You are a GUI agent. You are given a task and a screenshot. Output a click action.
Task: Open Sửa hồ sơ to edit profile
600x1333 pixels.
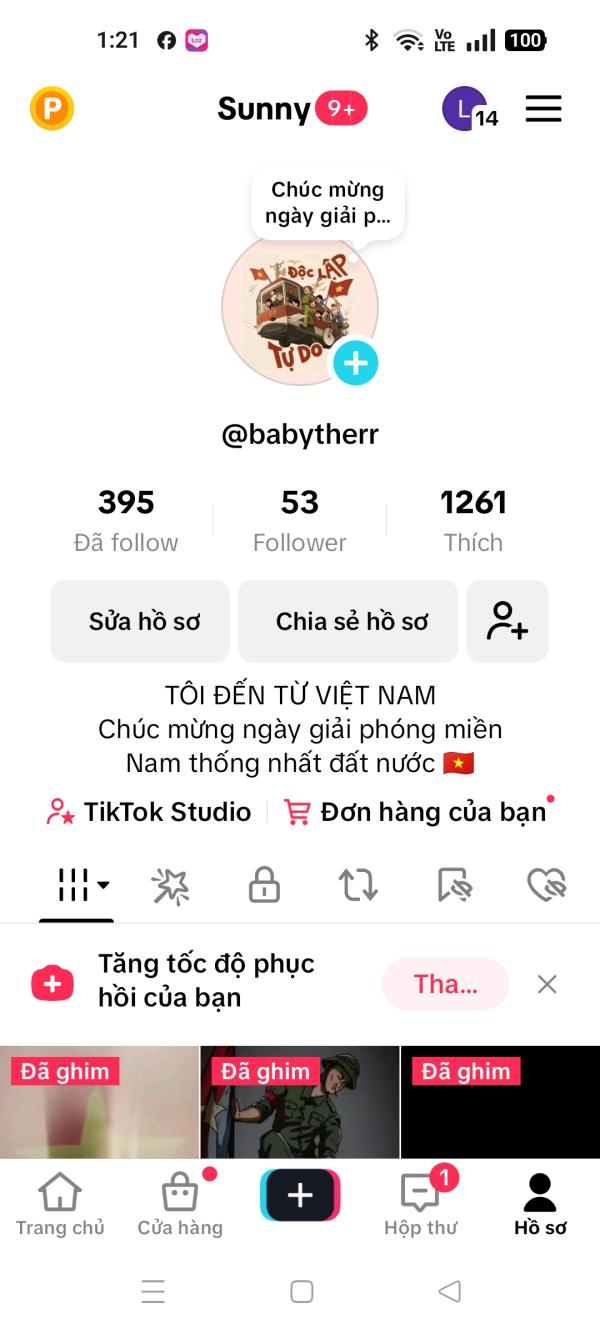tap(141, 621)
